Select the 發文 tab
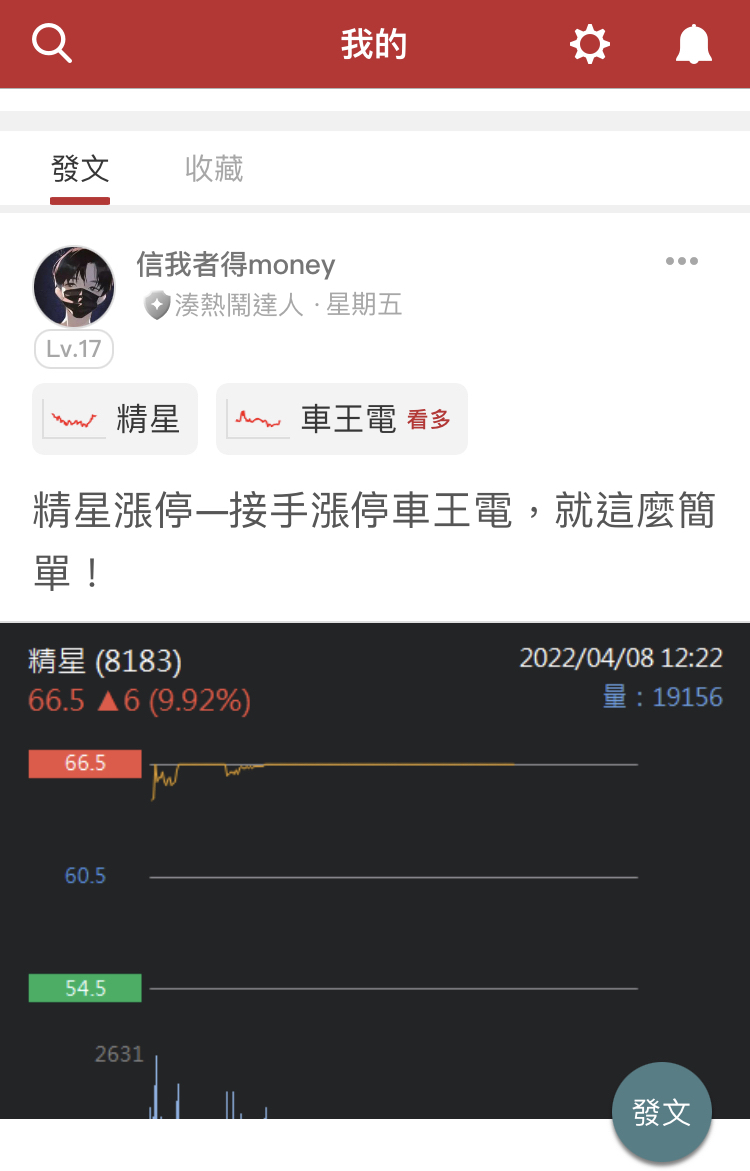 click(80, 169)
